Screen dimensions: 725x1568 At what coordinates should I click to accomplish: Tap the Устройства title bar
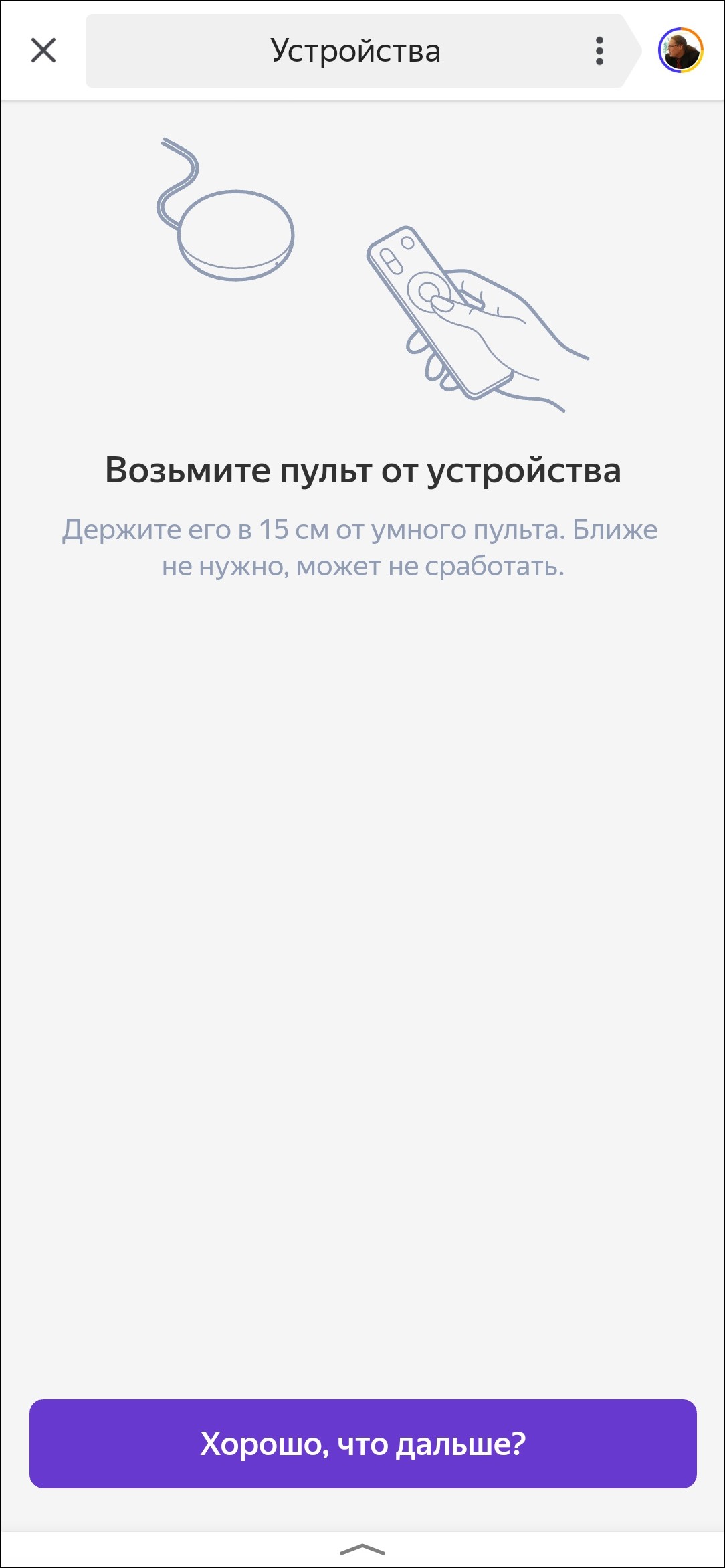click(354, 51)
